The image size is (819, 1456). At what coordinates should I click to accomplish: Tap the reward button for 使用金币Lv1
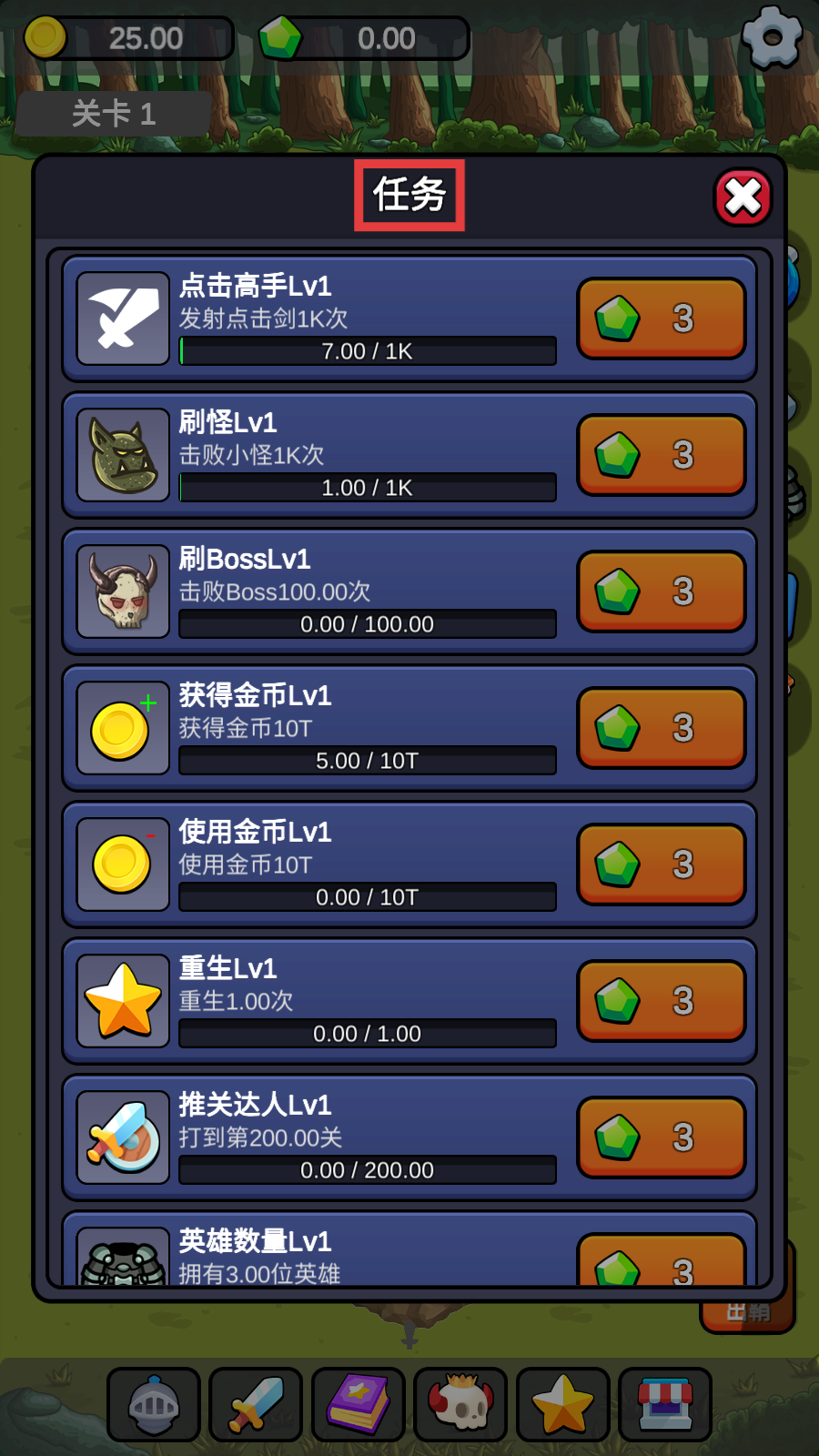[662, 864]
